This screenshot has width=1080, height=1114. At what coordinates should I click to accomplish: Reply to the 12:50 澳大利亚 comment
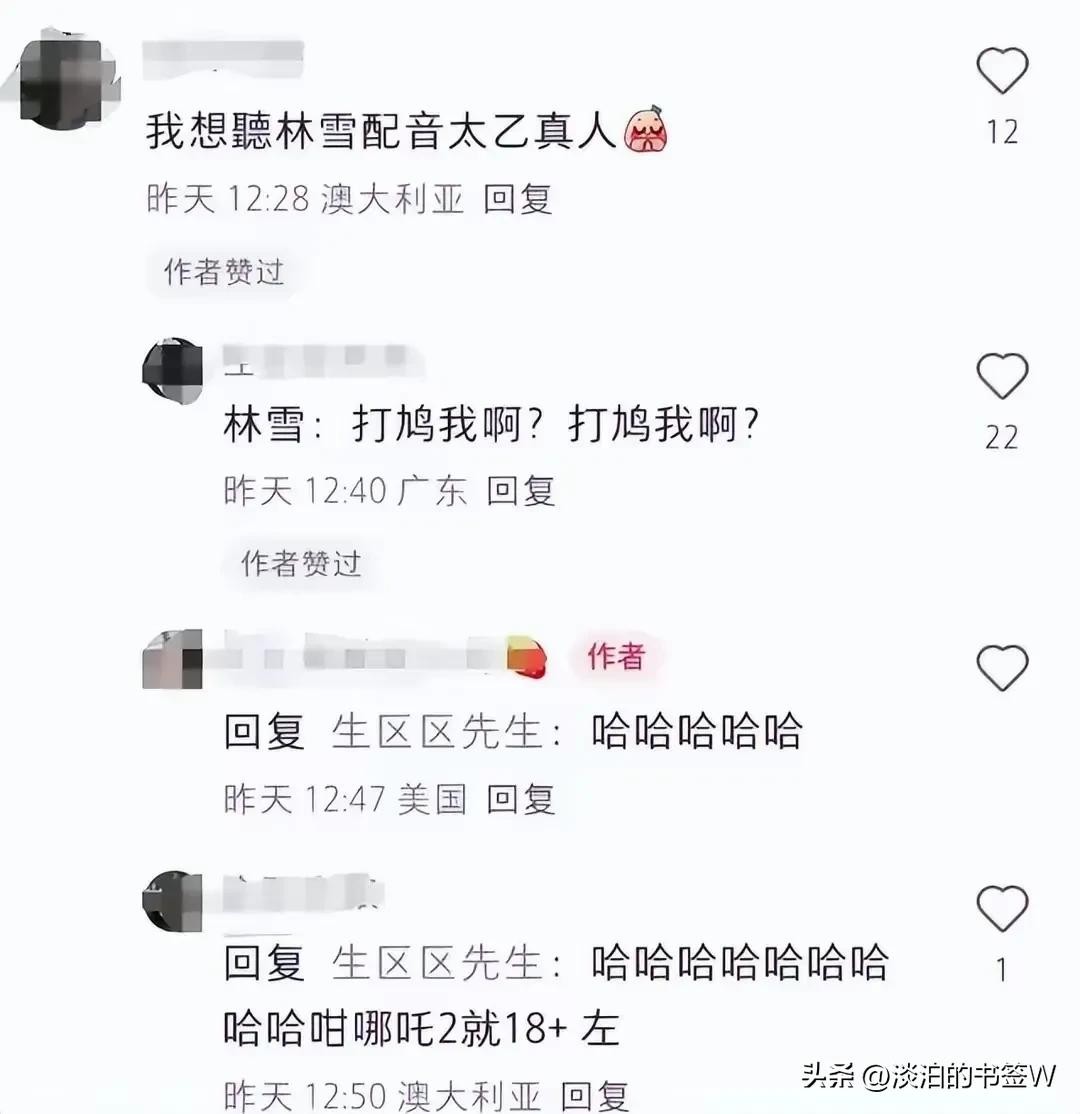coord(594,1094)
